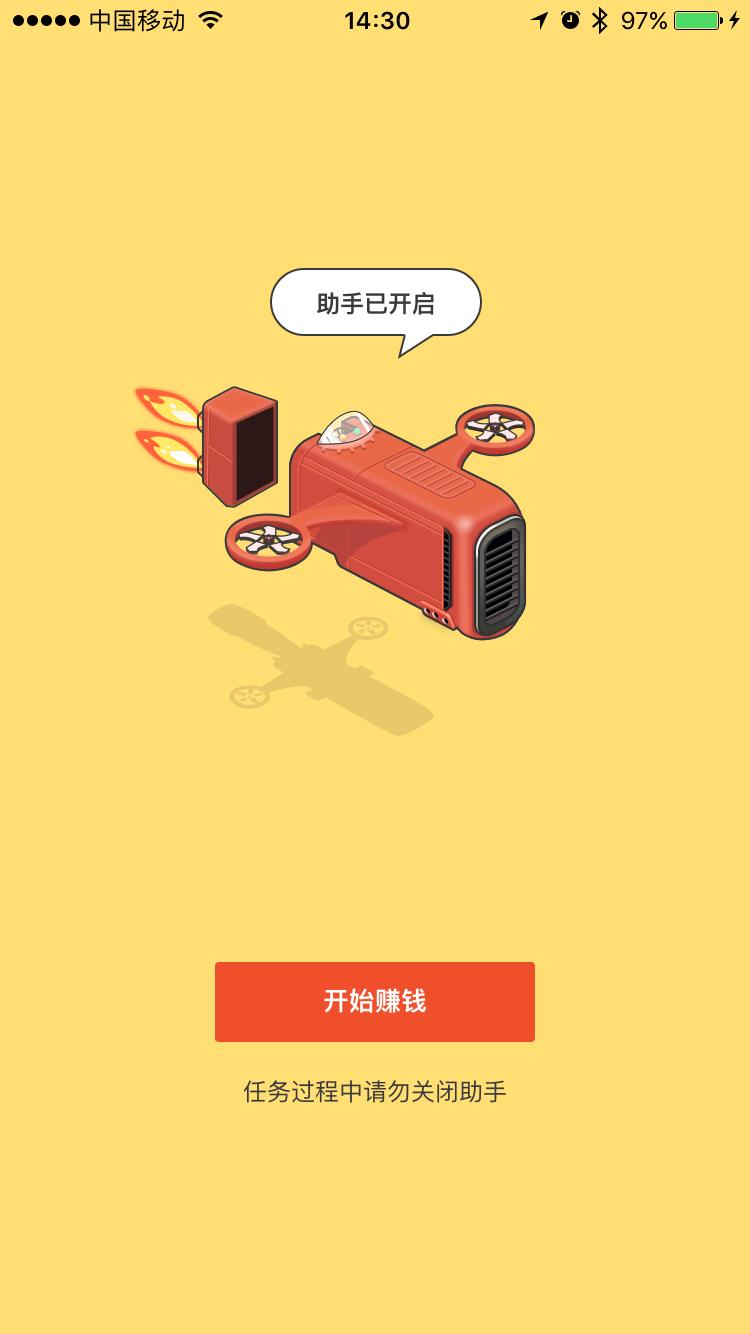The width and height of the screenshot is (750, 1334).
Task: Tap the '任务过程中请勿关闭助手' notice text
Action: (x=375, y=1092)
